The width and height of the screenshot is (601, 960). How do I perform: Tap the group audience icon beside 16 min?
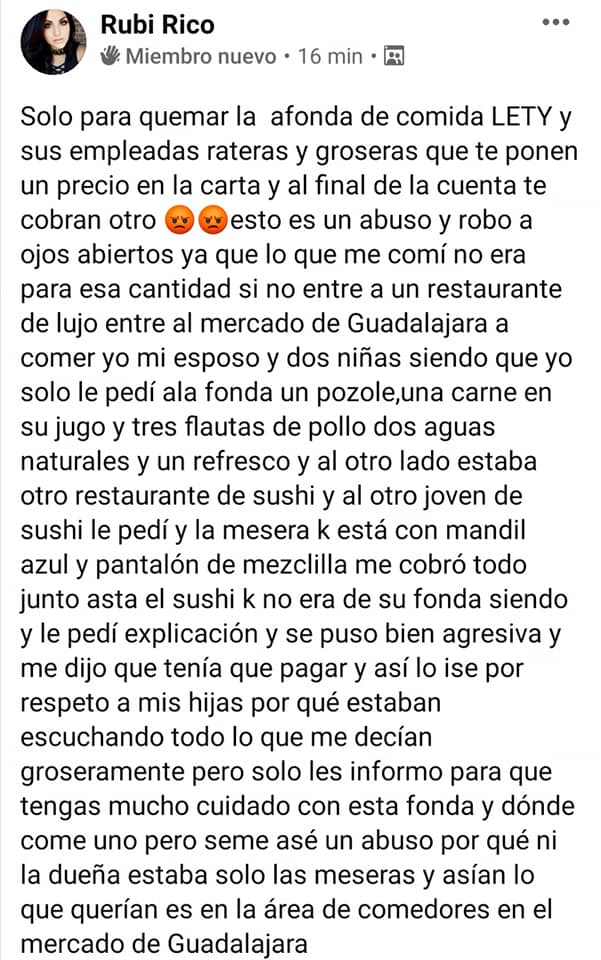coord(394,56)
